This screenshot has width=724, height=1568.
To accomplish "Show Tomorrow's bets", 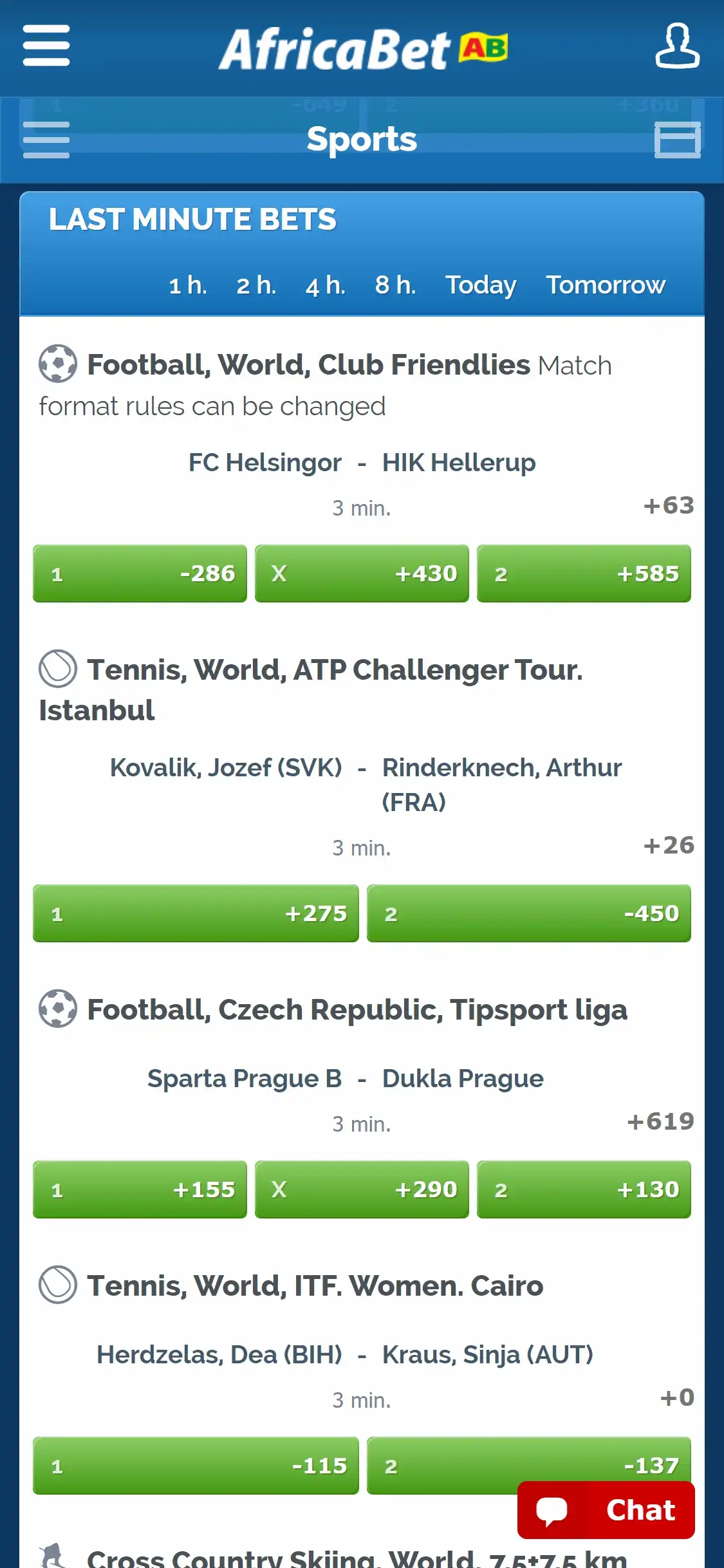I will coord(606,285).
